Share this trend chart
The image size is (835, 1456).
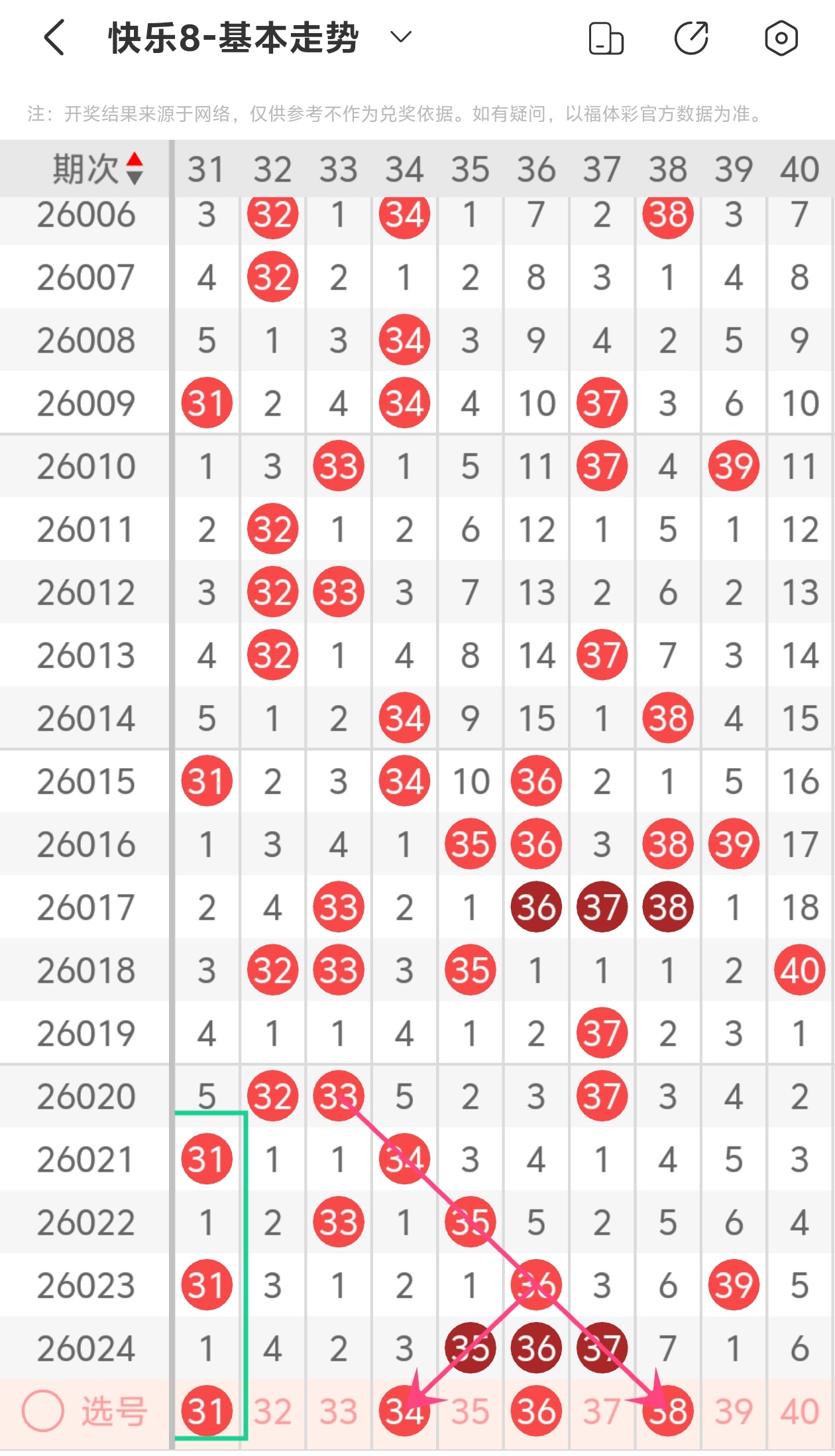pos(692,38)
